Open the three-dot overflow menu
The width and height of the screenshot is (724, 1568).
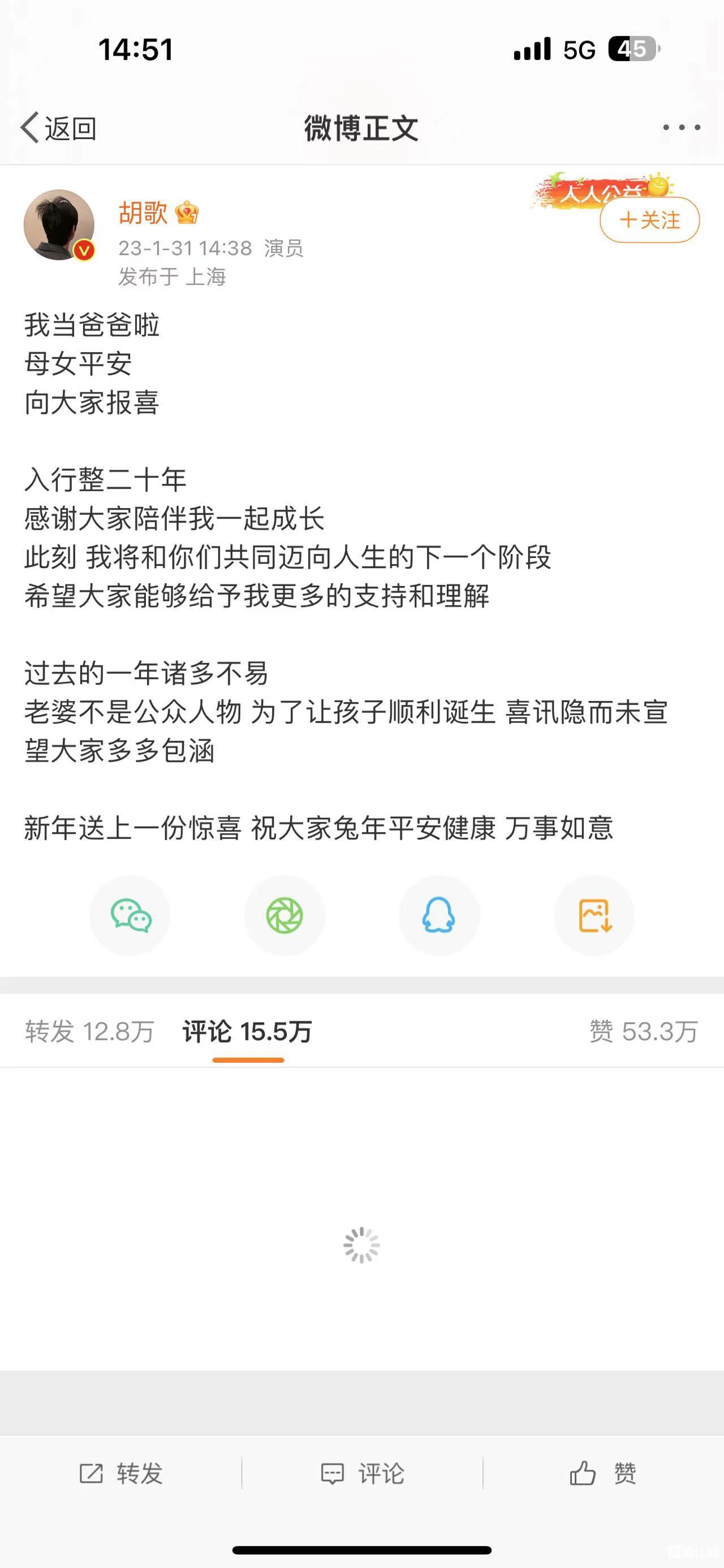tap(682, 127)
